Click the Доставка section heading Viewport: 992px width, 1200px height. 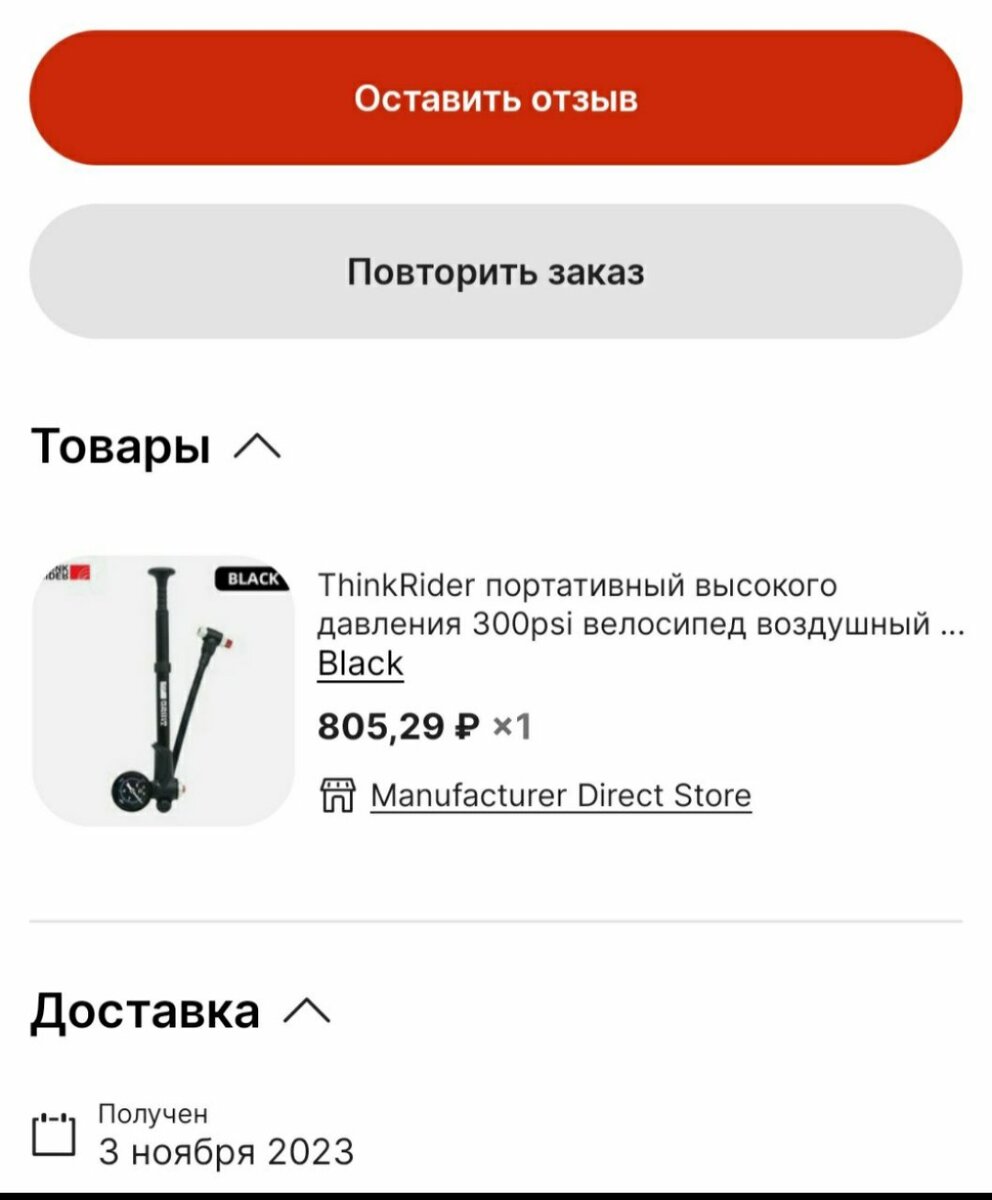pos(145,1013)
